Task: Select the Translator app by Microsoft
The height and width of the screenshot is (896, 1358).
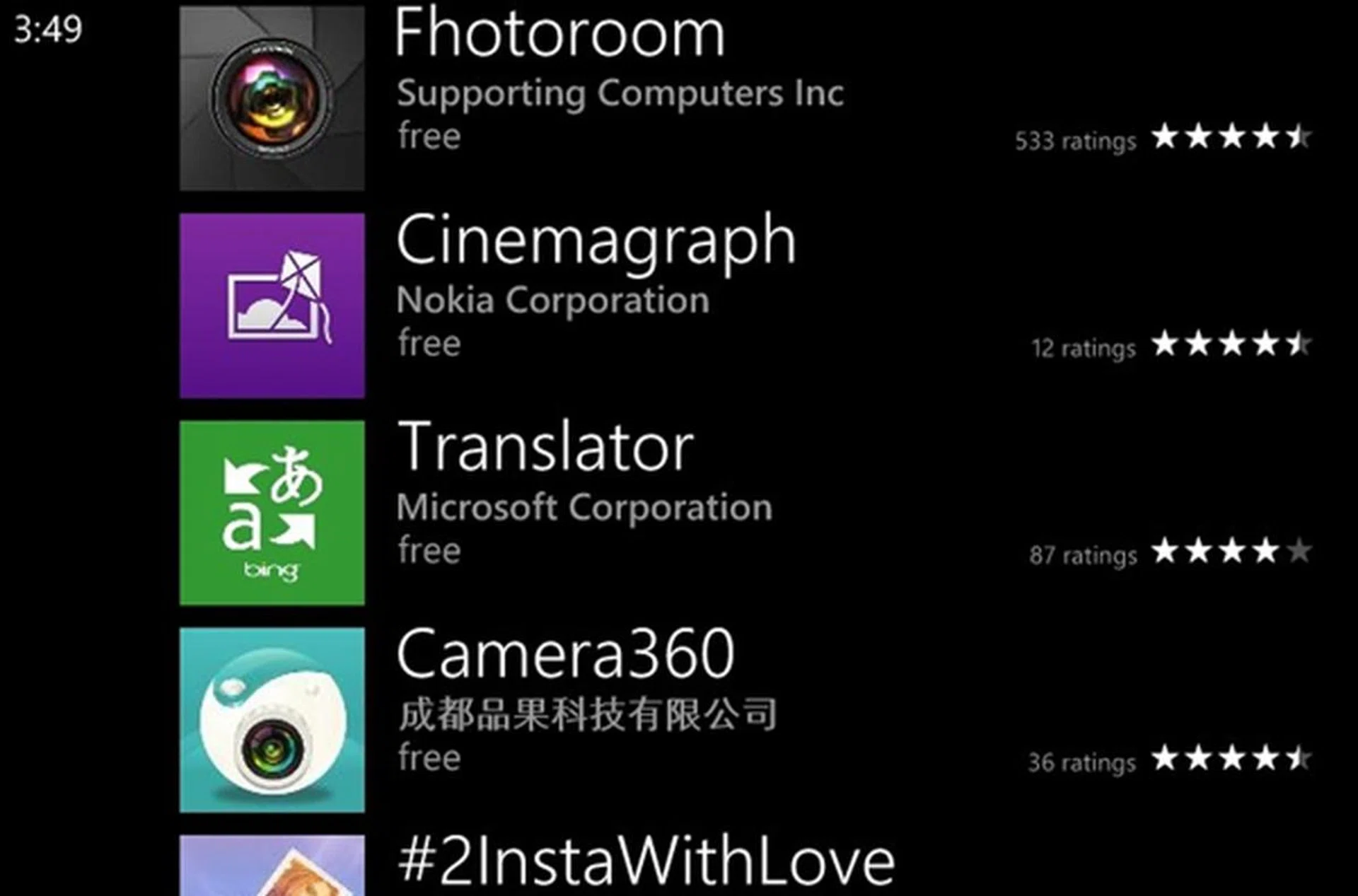Action: 545,447
